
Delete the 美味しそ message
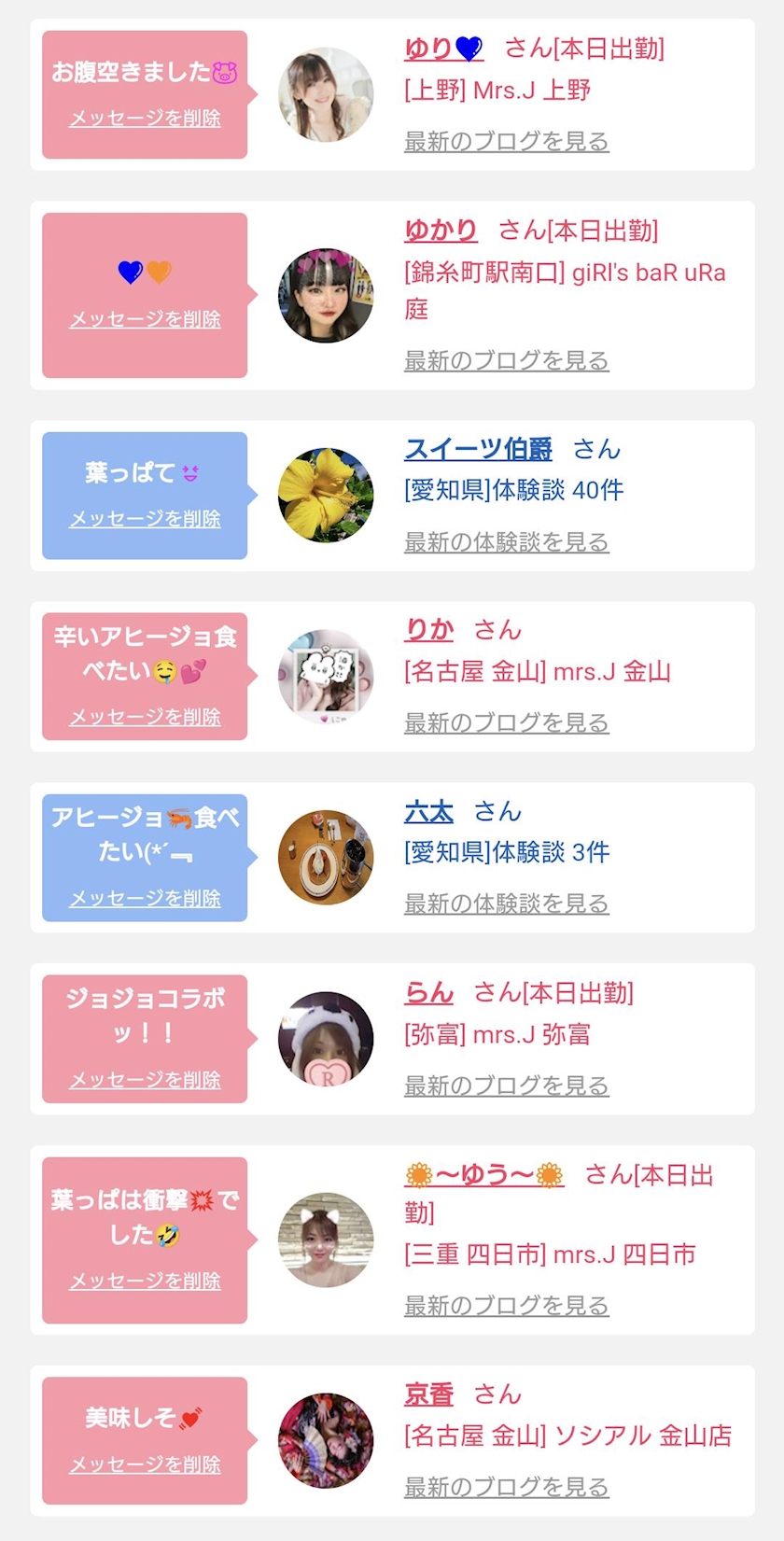(145, 1464)
